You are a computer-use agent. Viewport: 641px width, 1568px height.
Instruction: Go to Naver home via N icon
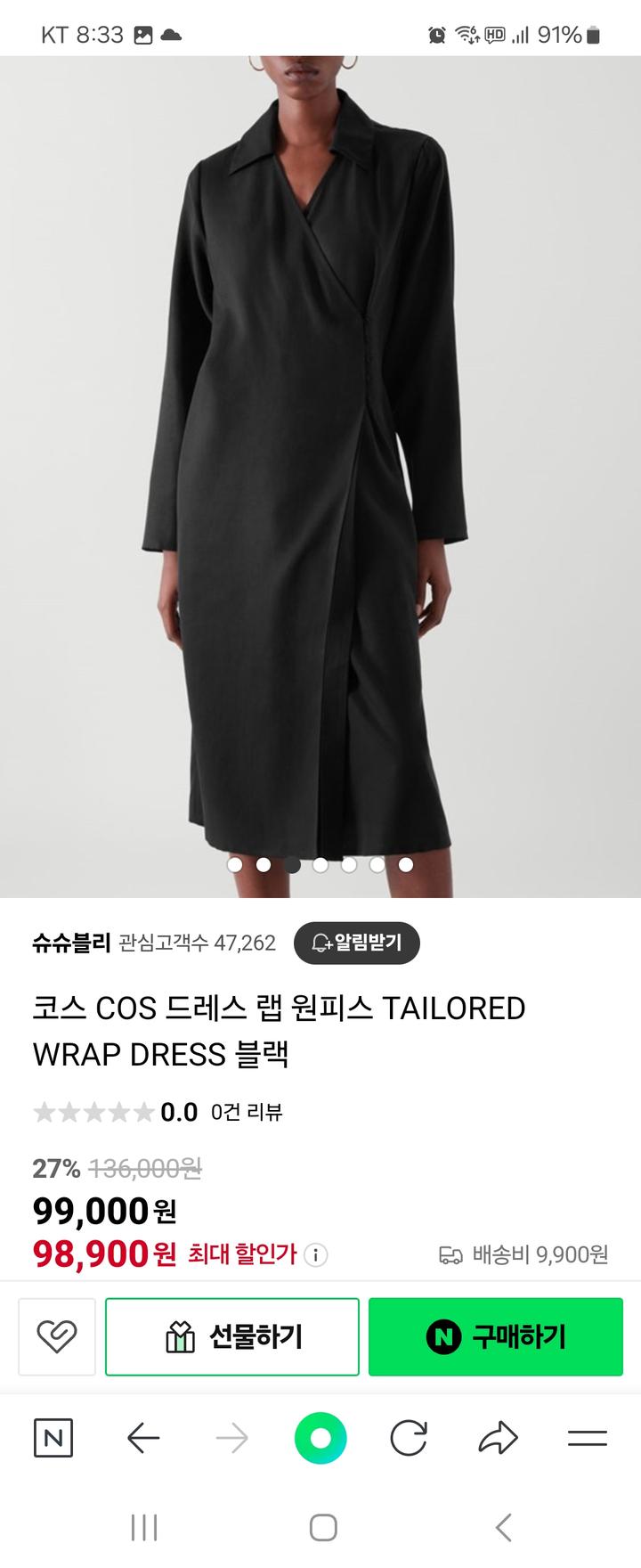pyautogui.click(x=53, y=1438)
